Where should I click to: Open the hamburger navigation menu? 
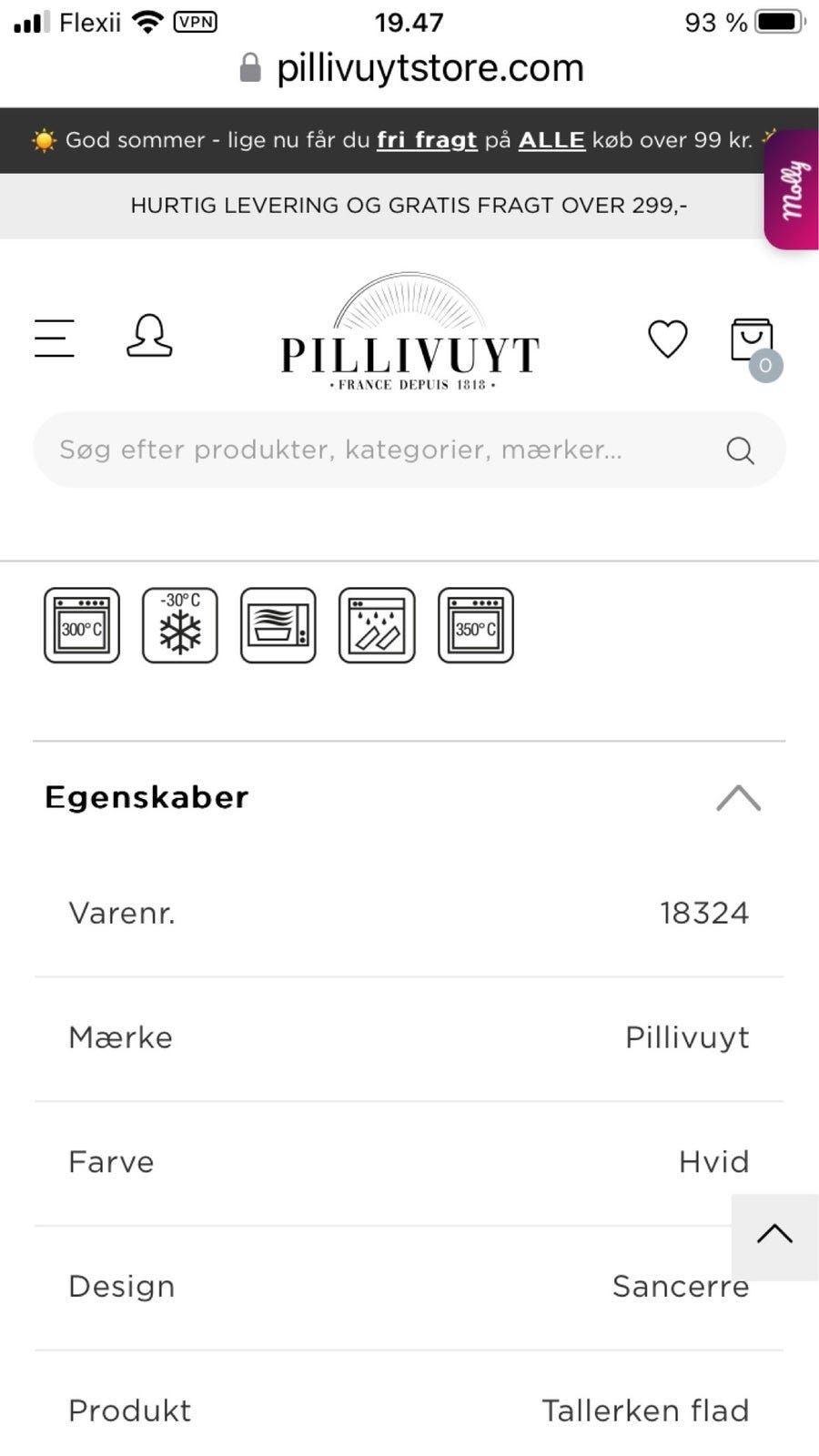tap(54, 338)
